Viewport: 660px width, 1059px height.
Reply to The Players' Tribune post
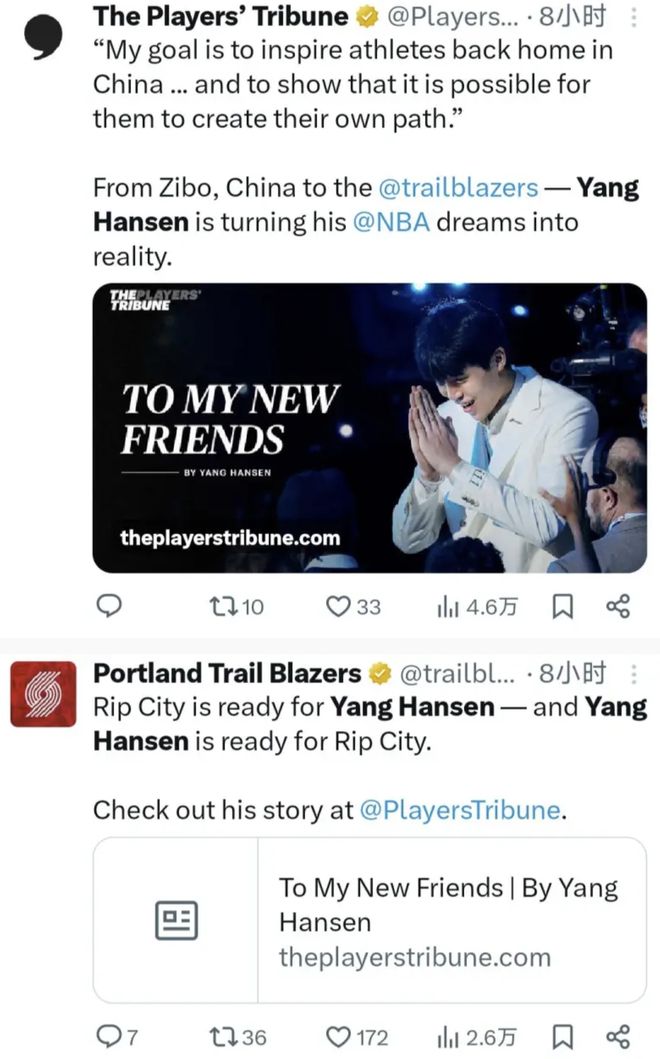(x=108, y=606)
